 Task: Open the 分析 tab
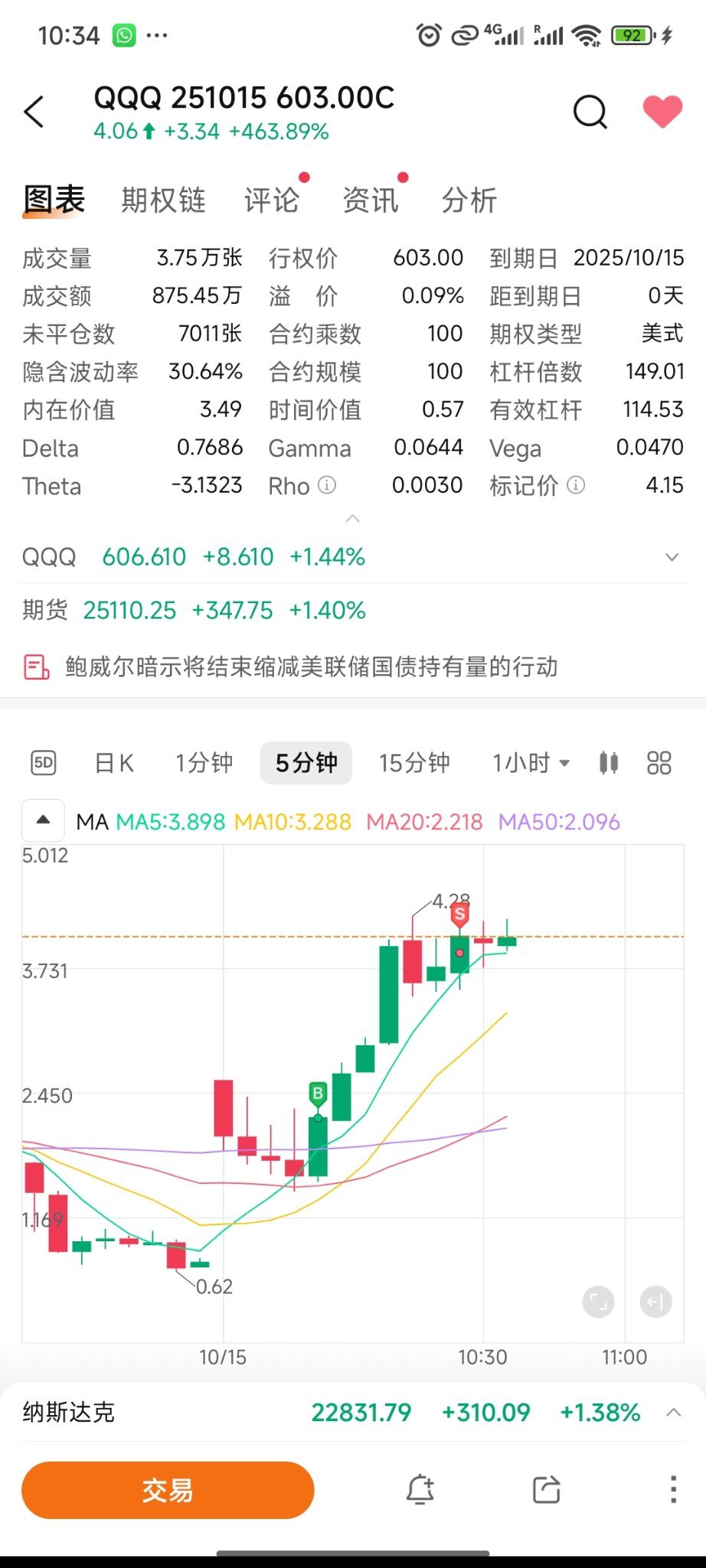click(469, 200)
